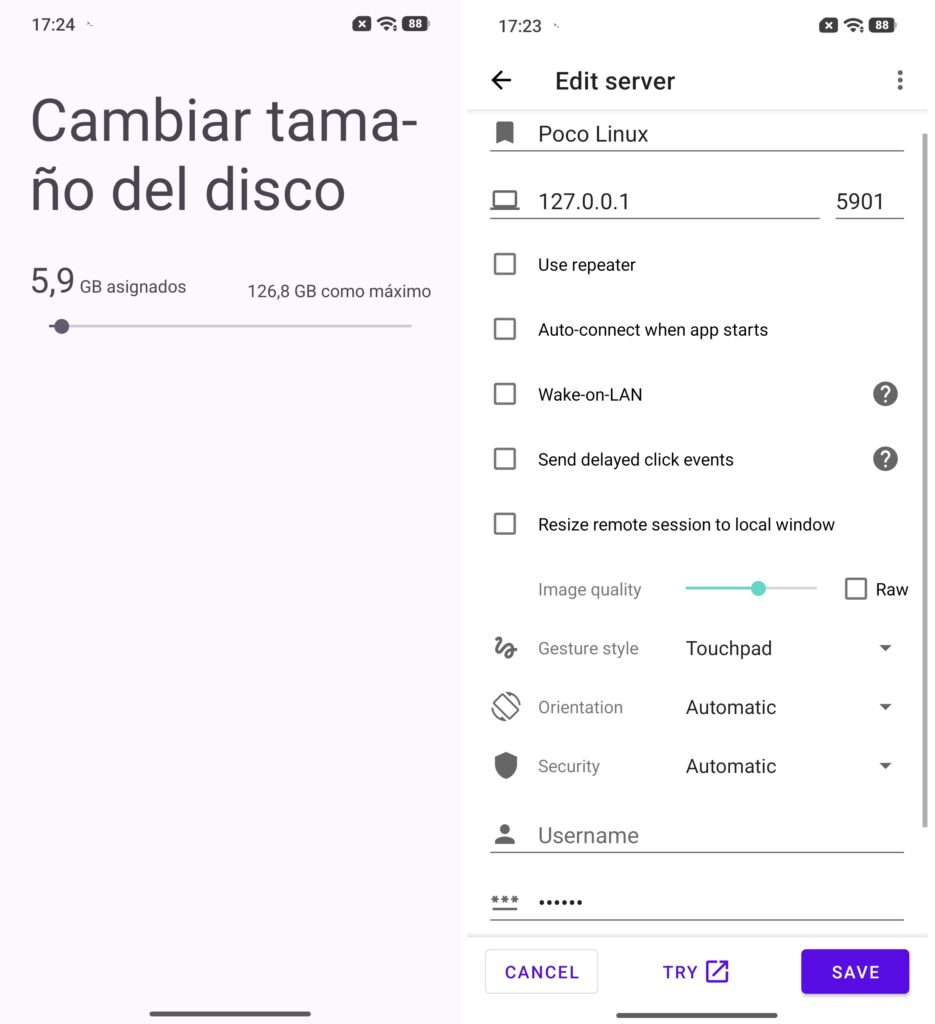Toggle the Wake-on-LAN checkbox
935x1024 pixels.
pyautogui.click(x=505, y=394)
